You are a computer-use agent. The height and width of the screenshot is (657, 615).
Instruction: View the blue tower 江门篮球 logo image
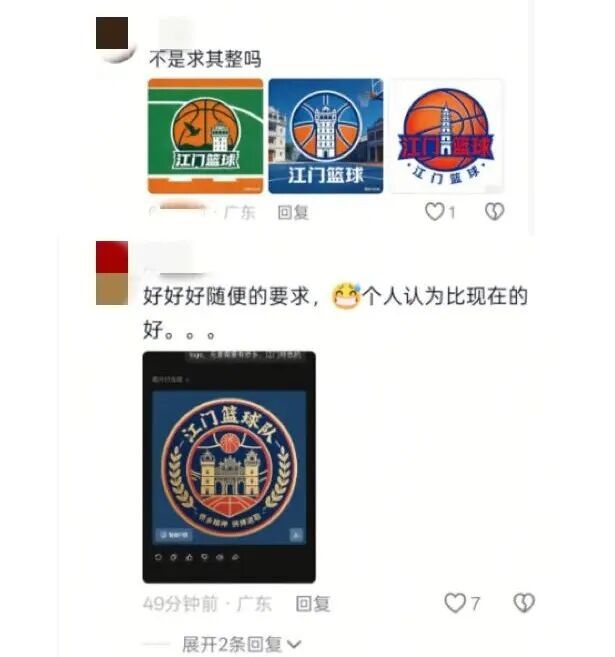[325, 136]
